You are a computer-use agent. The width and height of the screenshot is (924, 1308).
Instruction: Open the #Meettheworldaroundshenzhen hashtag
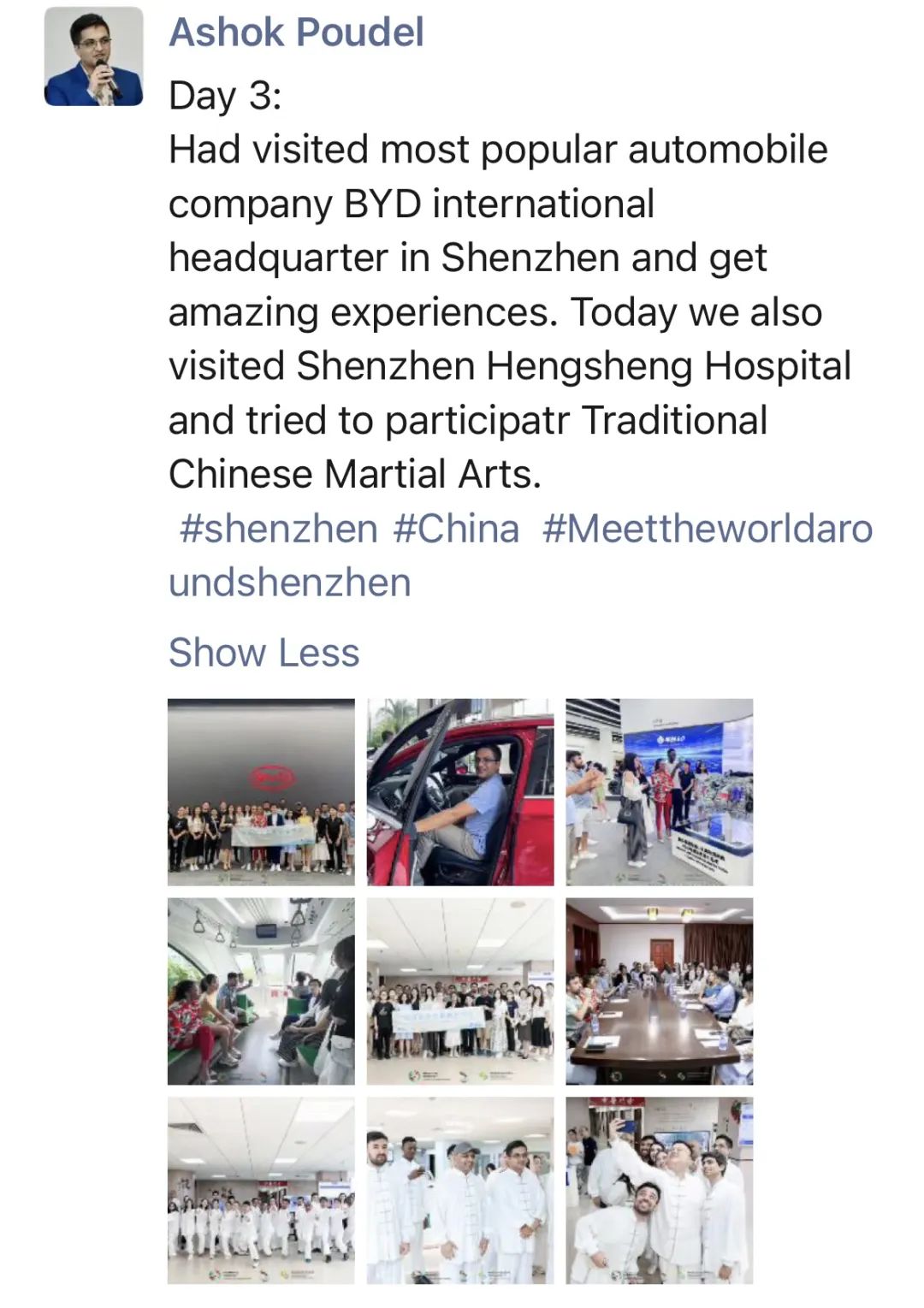tap(707, 529)
